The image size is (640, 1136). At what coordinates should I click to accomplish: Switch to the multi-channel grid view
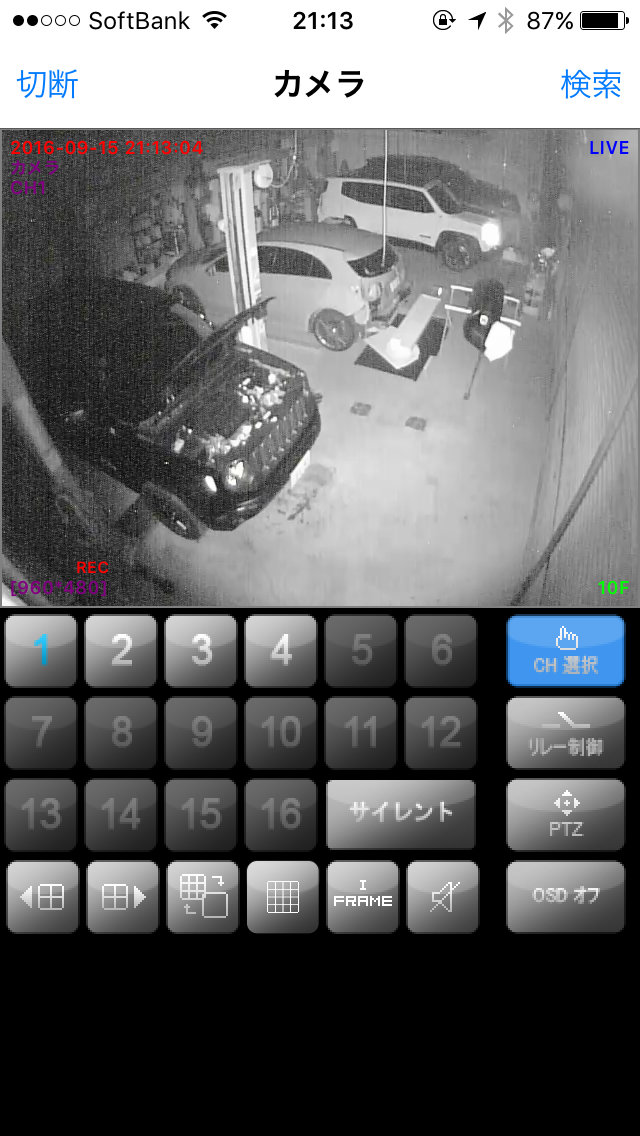[282, 897]
